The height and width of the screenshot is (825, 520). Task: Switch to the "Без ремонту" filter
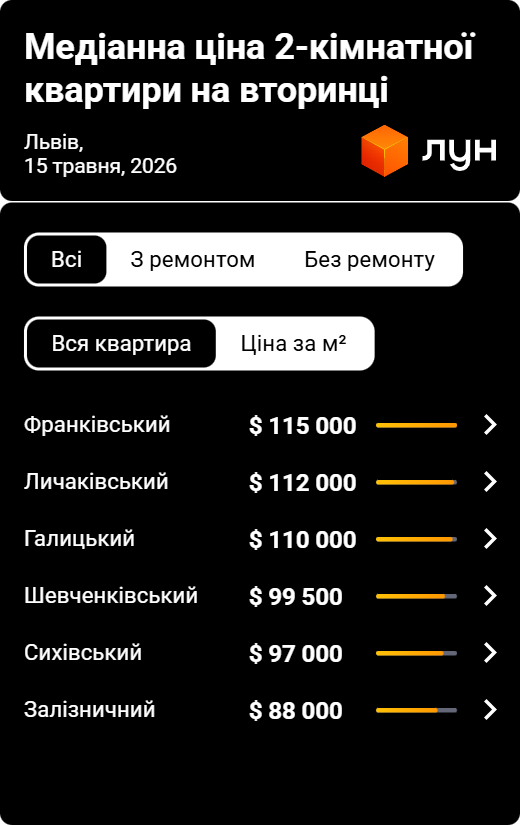[x=369, y=259]
